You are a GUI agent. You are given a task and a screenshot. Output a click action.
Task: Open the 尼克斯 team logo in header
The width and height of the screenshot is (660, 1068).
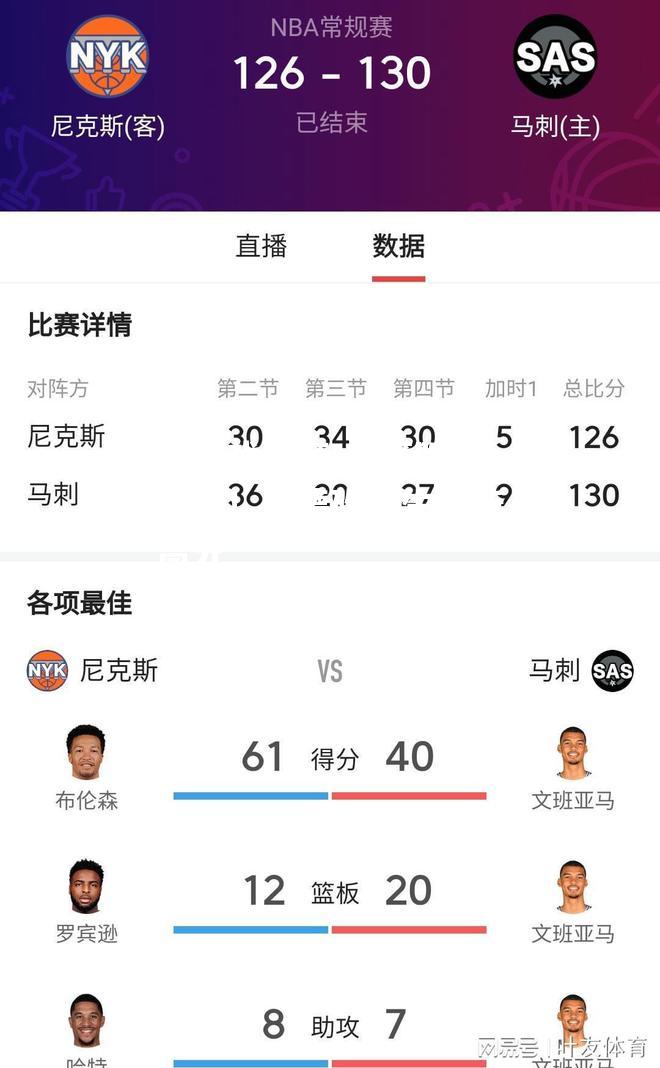[x=108, y=57]
